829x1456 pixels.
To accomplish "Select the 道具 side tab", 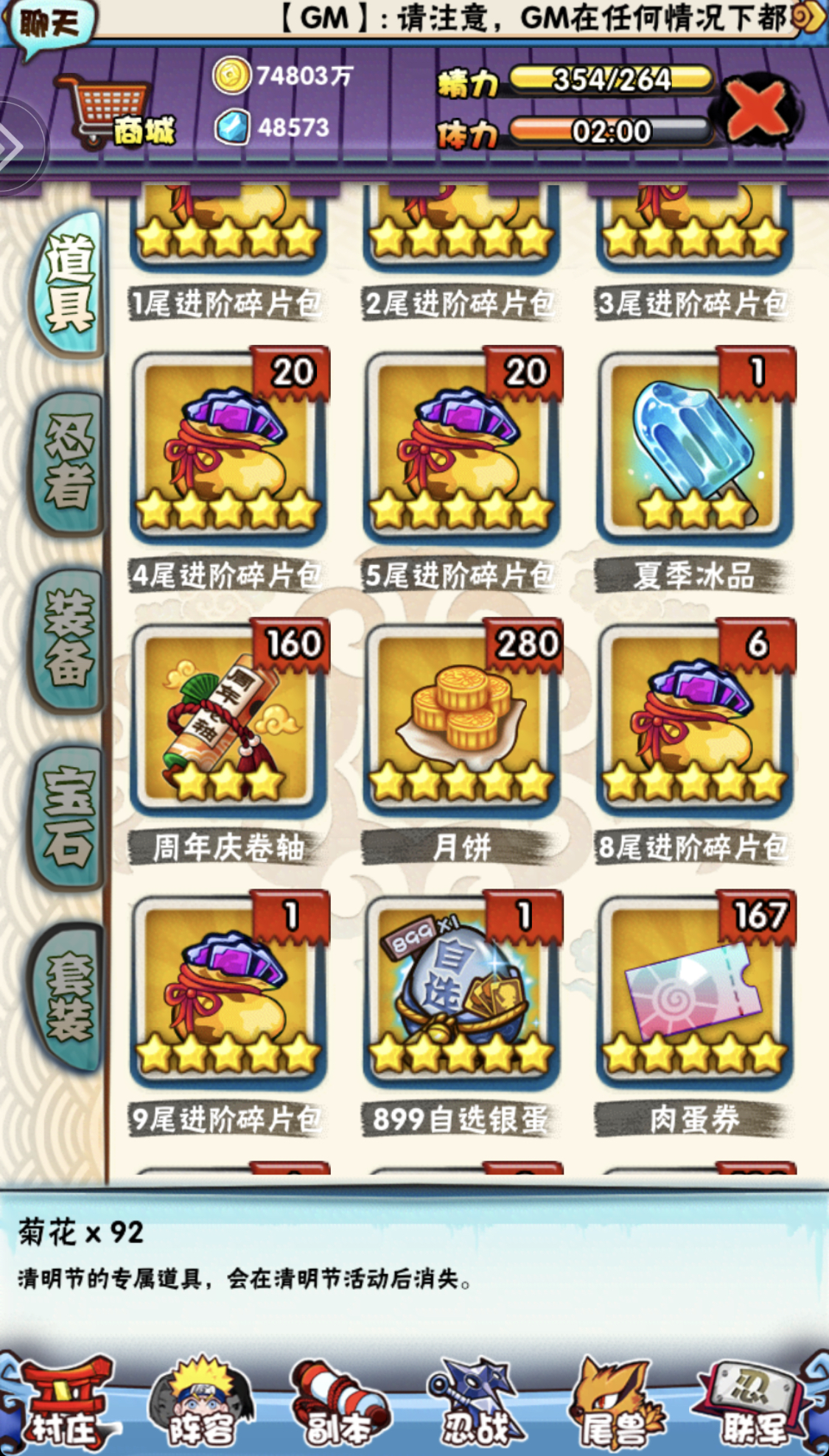I will tap(69, 284).
